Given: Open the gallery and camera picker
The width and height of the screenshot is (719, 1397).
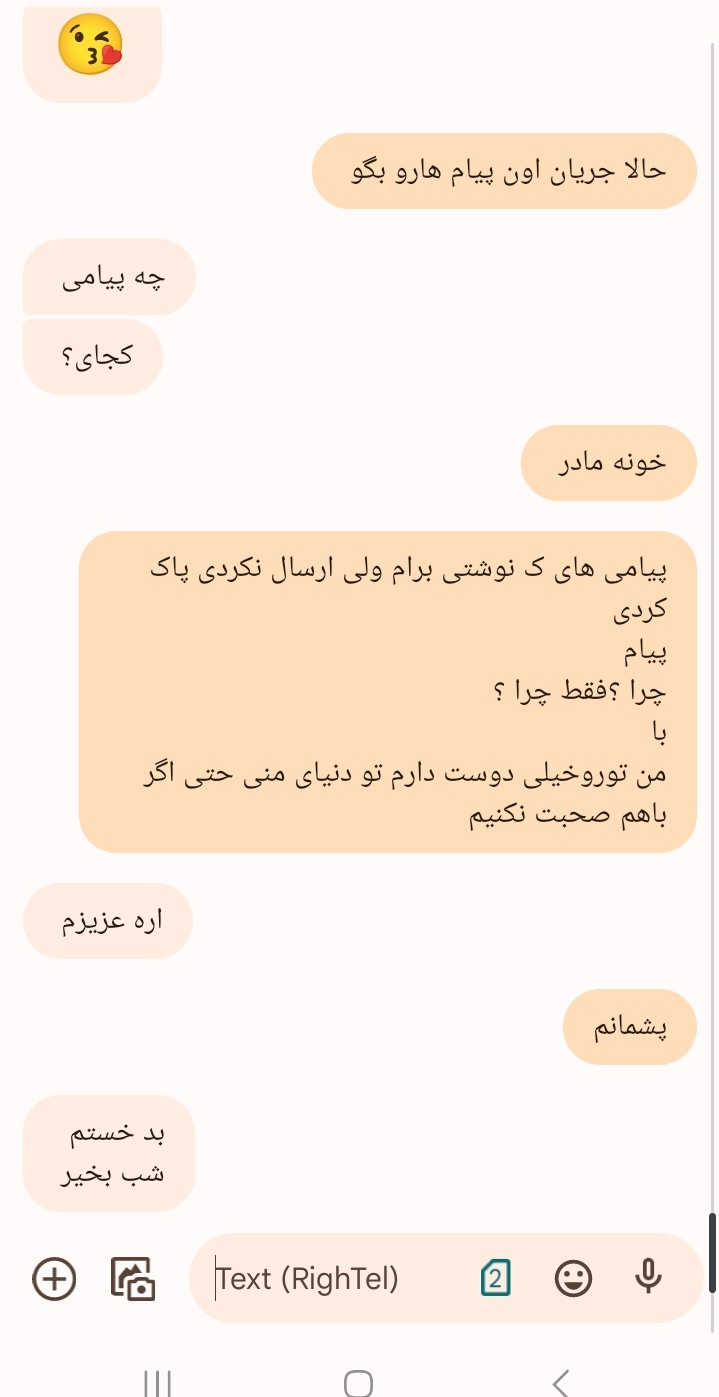Looking at the screenshot, I should coord(133,1278).
